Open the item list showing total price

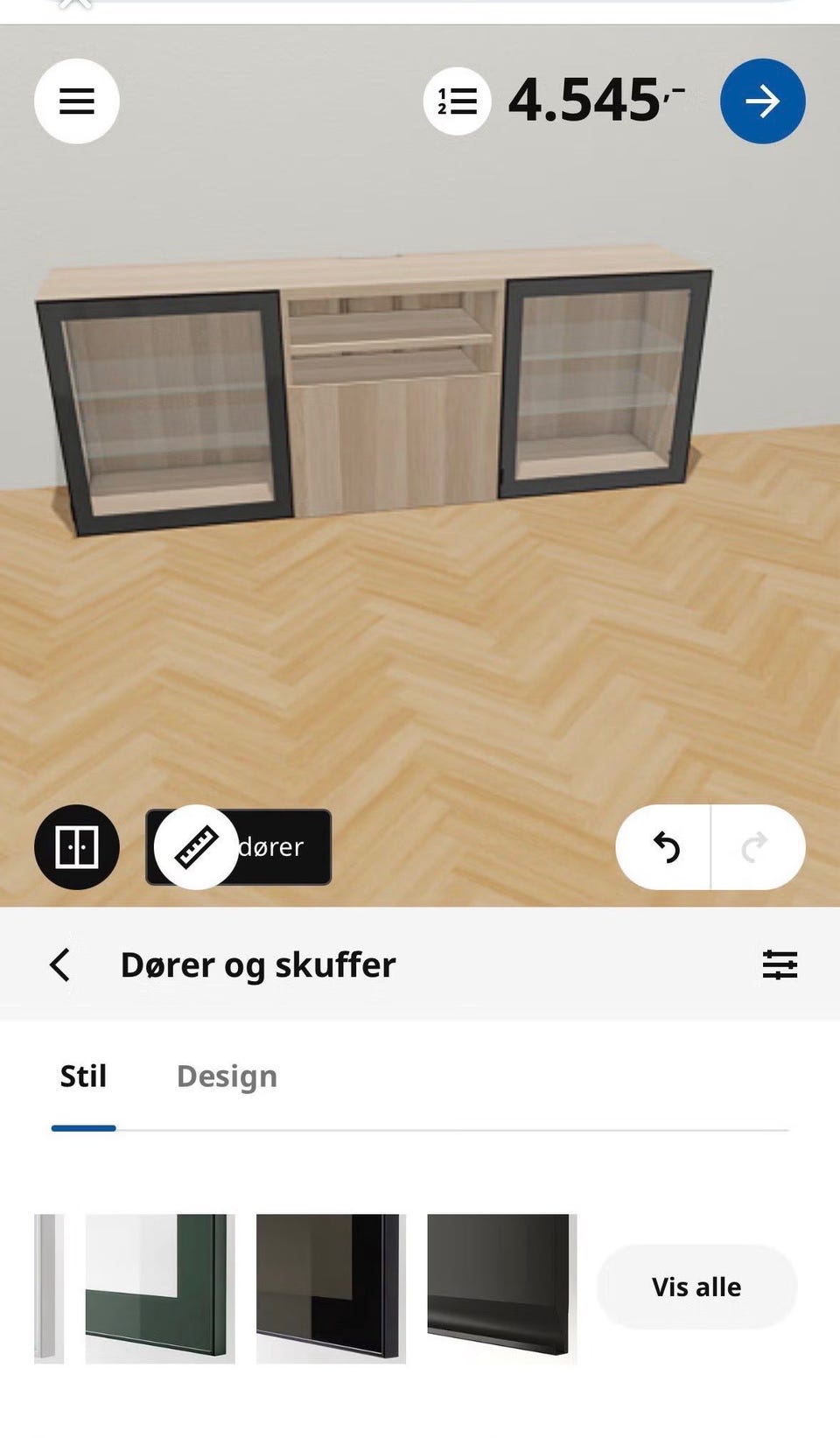click(x=456, y=101)
